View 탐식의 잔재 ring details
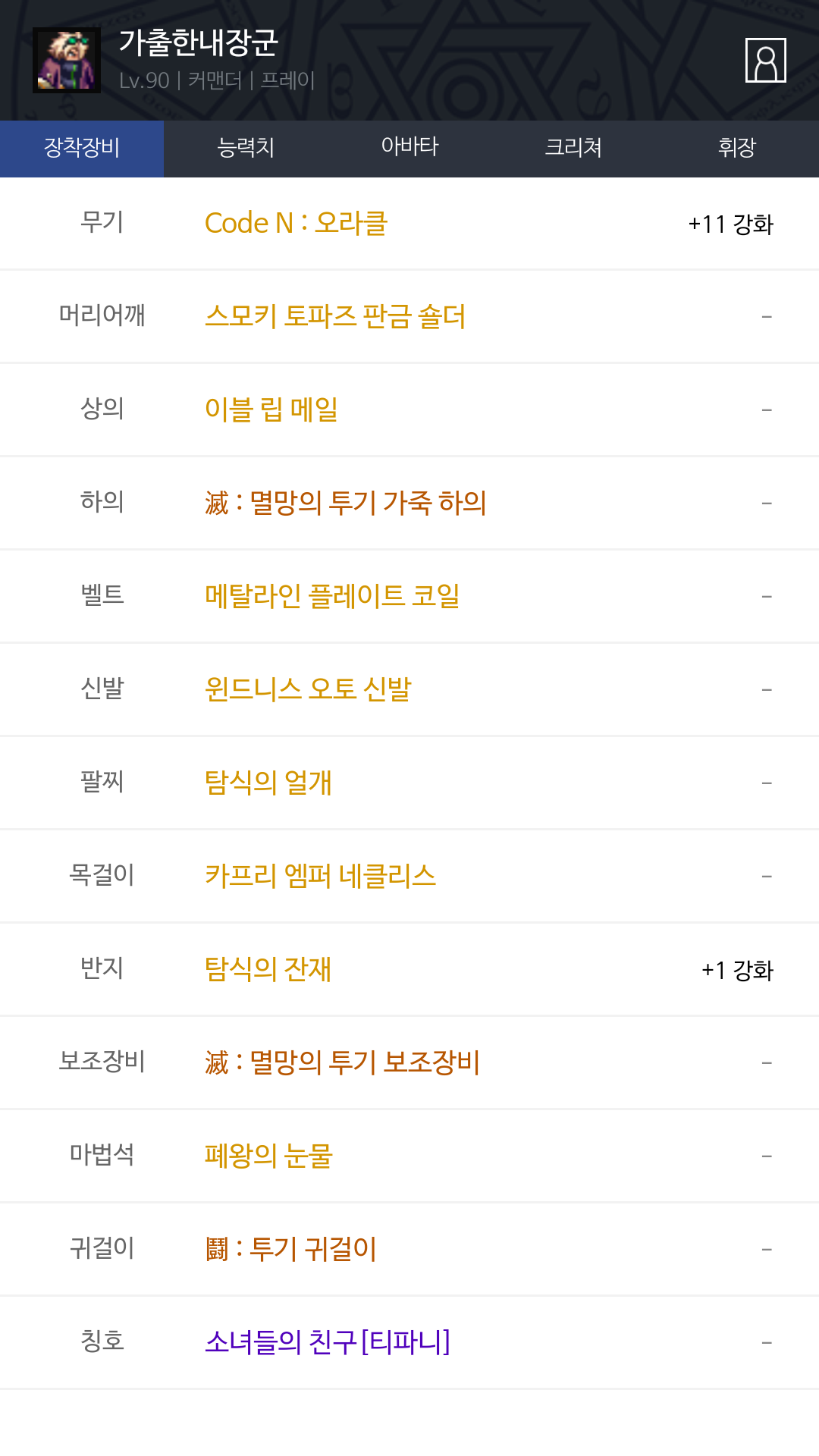The height and width of the screenshot is (1456, 819). pos(268,969)
